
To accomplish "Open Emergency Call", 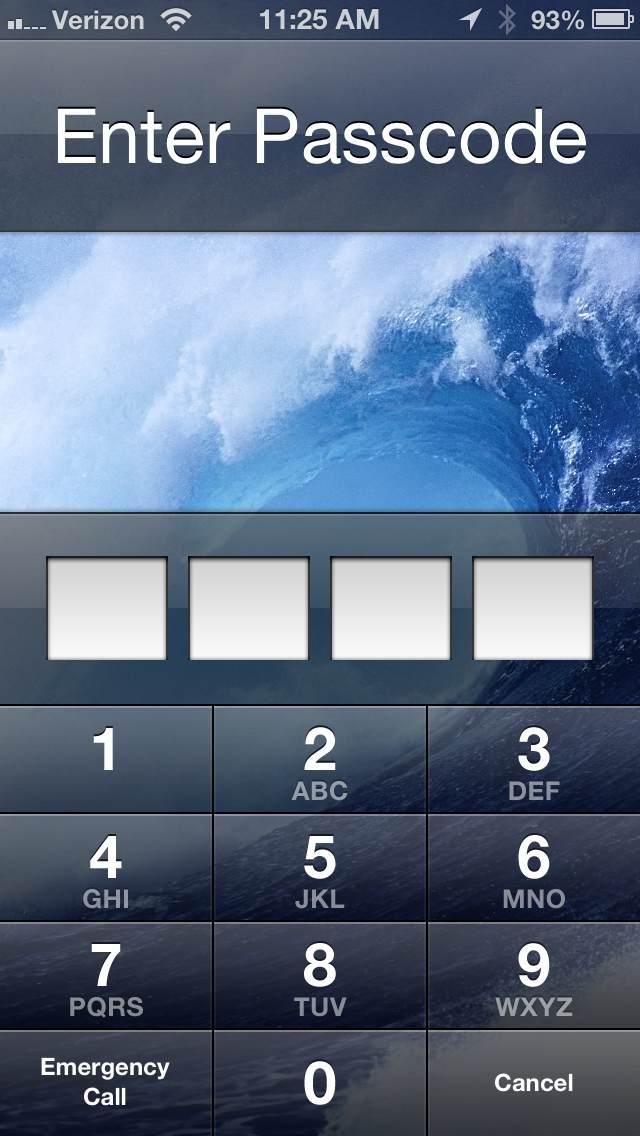I will tap(106, 1083).
